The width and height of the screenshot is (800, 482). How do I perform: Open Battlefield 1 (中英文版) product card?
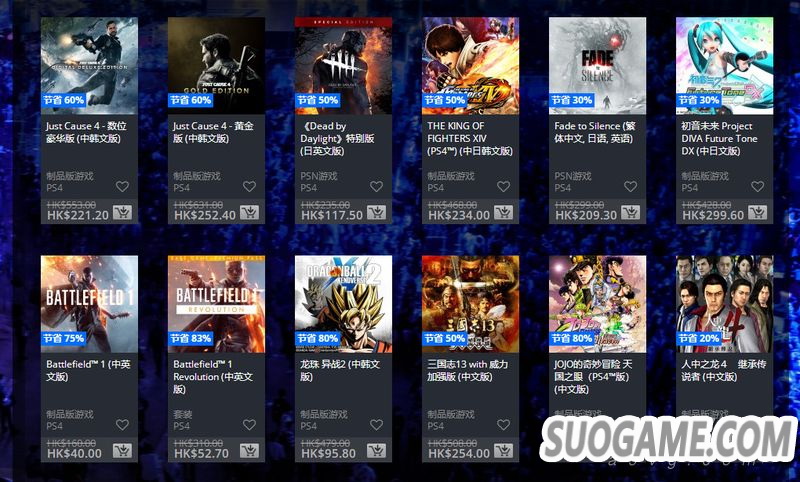coord(89,303)
